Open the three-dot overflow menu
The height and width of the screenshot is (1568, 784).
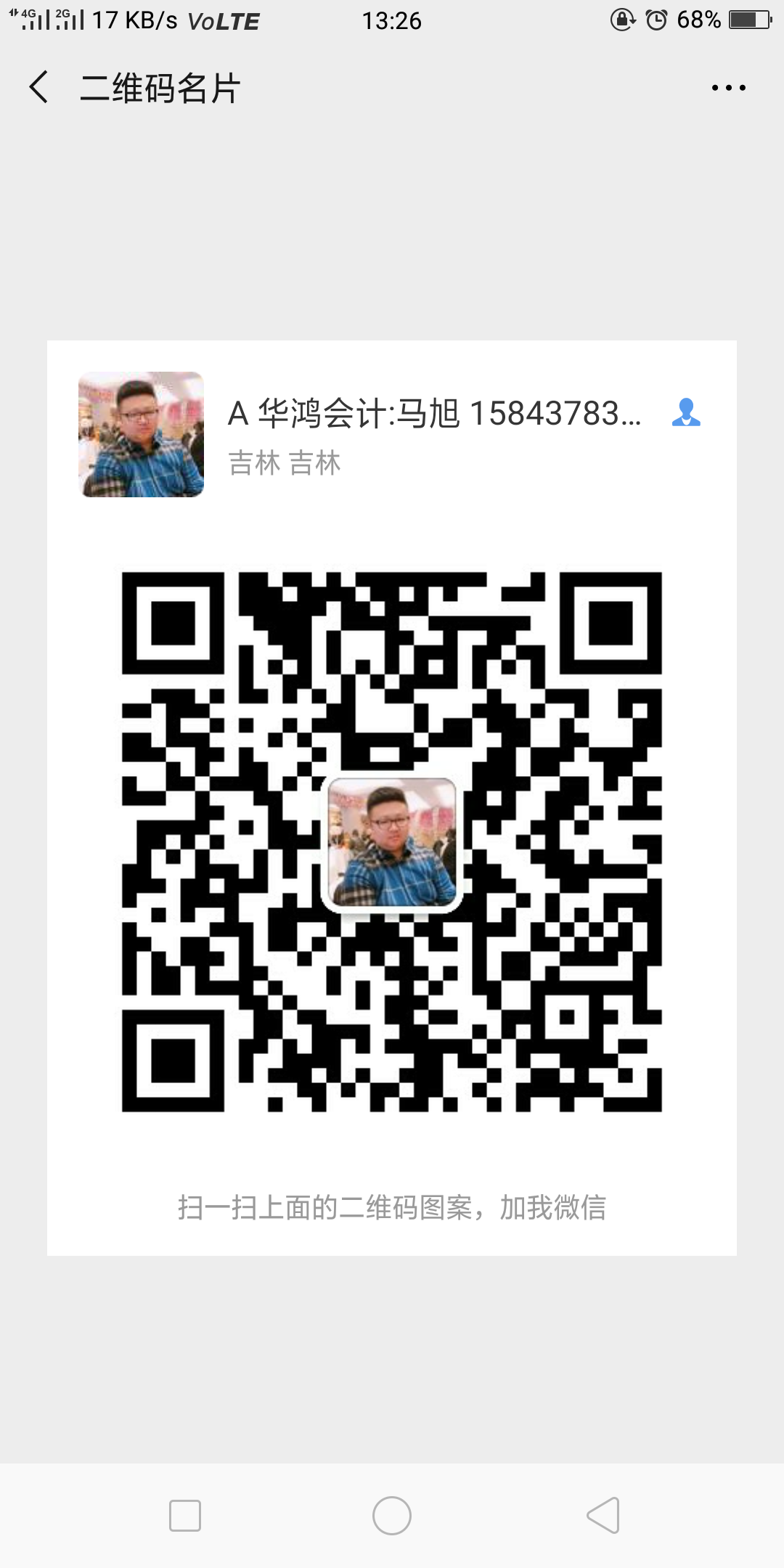pos(728,88)
